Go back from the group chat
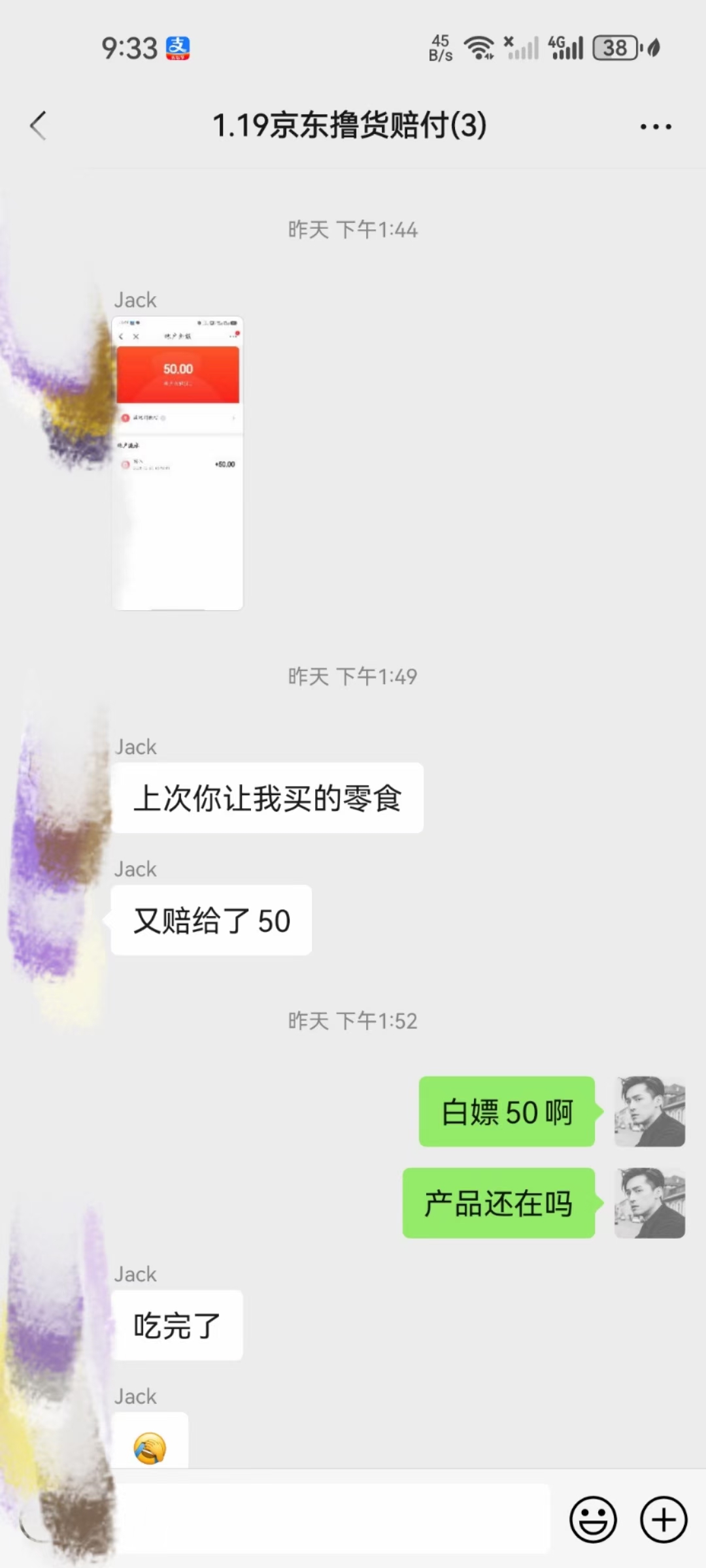 39,125
